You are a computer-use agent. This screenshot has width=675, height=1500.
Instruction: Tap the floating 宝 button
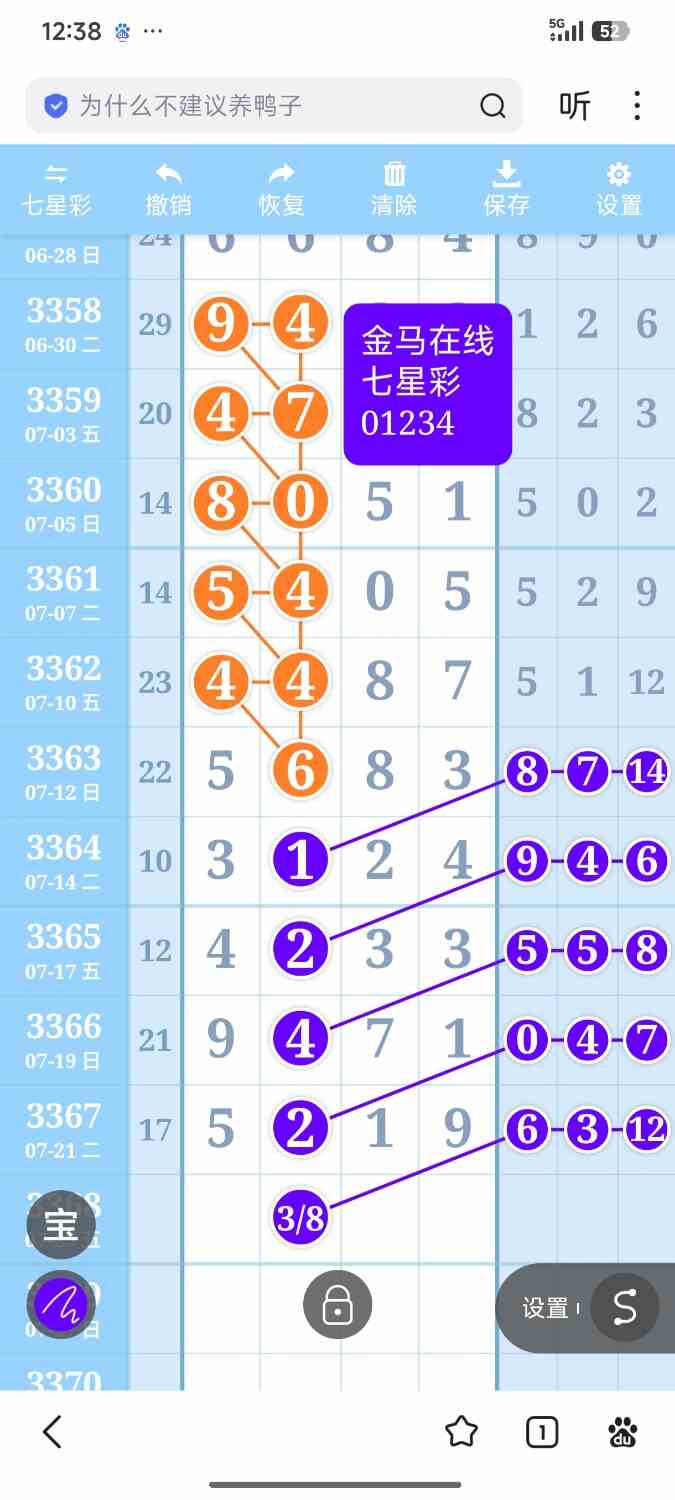60,1225
